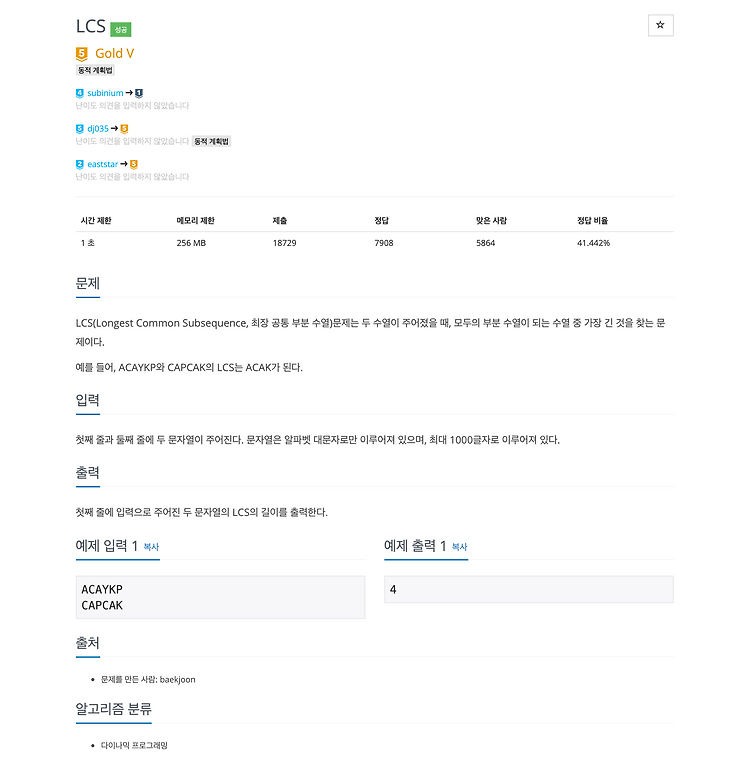Image resolution: width=750 pixels, height=760 pixels.
Task: Toggle the 동적 계획법 tag beside dj035's opinion
Action: click(x=211, y=141)
